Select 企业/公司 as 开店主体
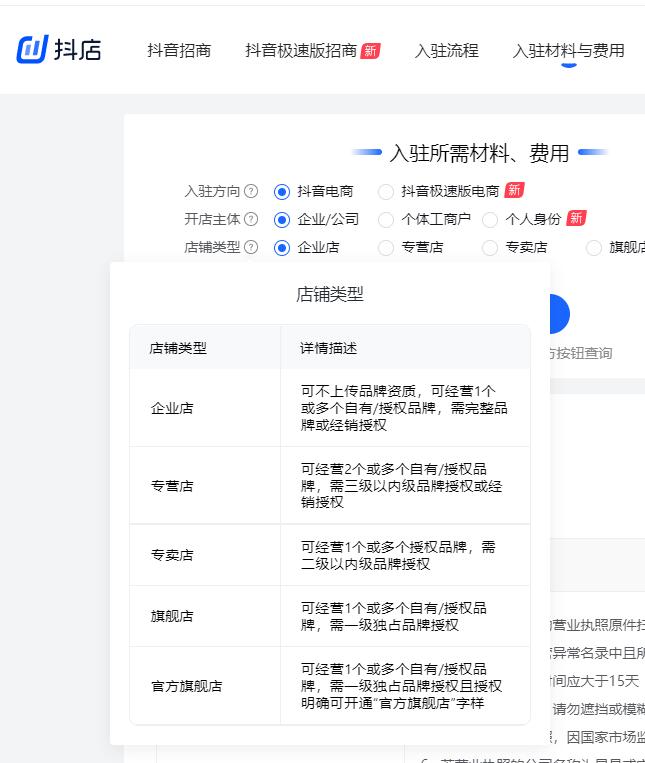Image resolution: width=645 pixels, height=763 pixels. 282,219
